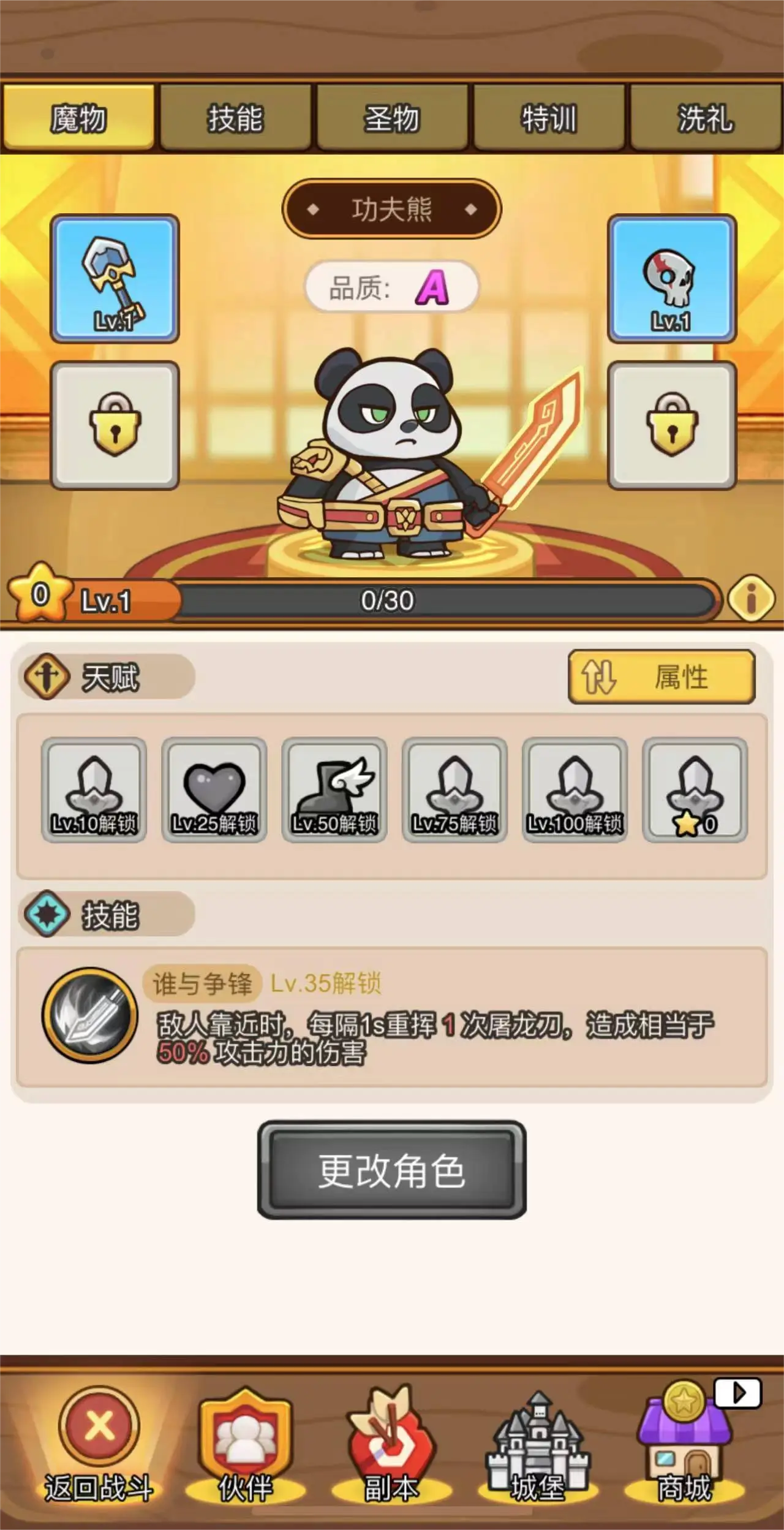
Task: Open the Lv.1 skull equipment slot
Action: click(x=672, y=278)
